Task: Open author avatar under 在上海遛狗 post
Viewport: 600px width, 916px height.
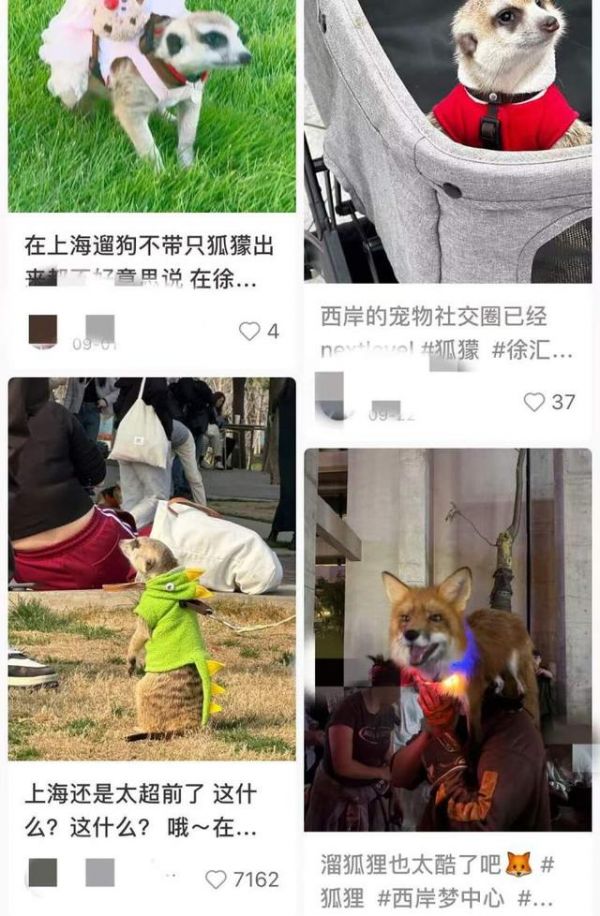Action: click(x=43, y=329)
